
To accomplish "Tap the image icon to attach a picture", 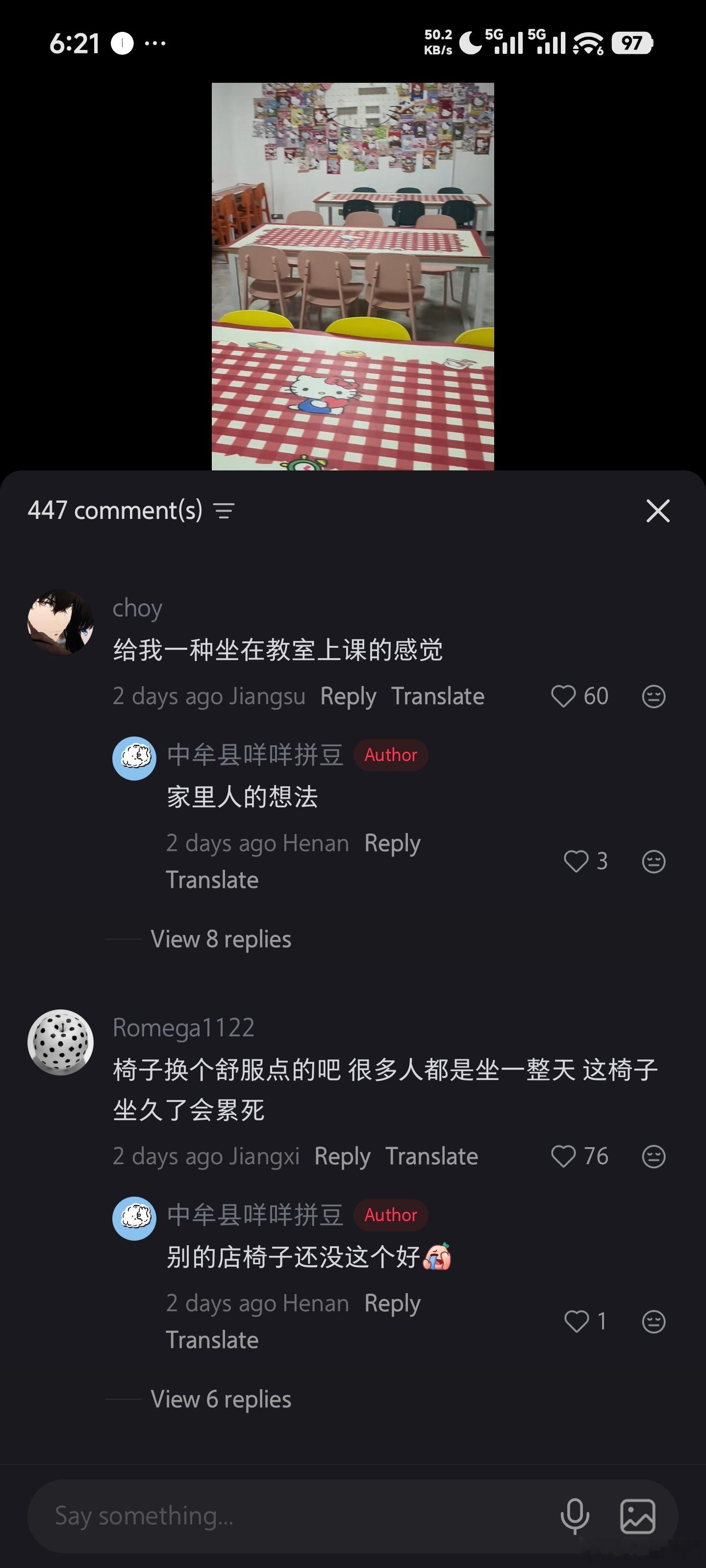I will tap(636, 1515).
